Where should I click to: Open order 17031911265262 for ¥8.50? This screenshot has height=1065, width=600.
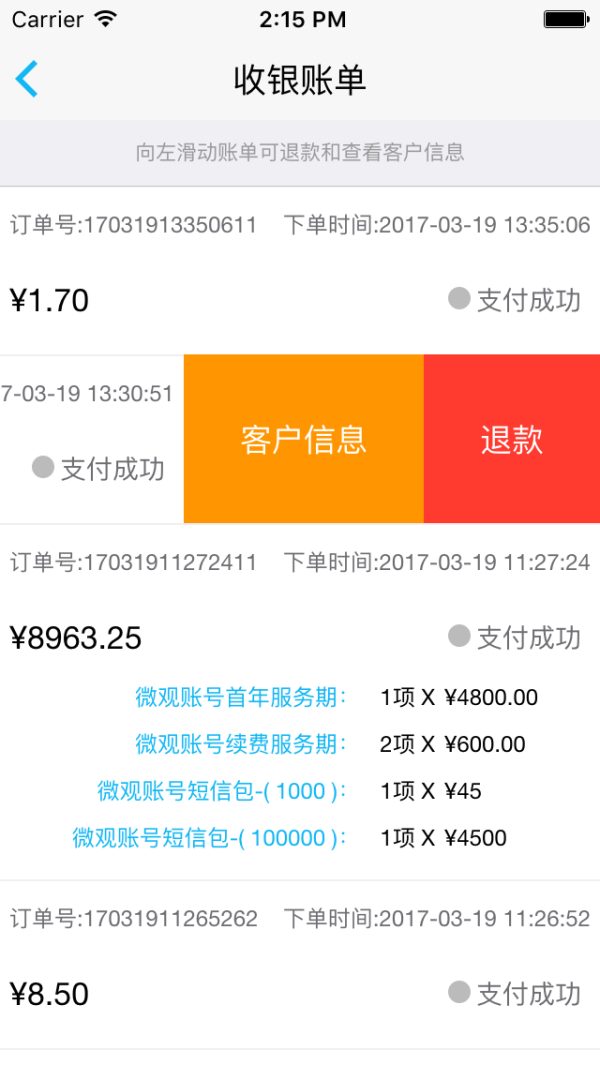[300, 964]
